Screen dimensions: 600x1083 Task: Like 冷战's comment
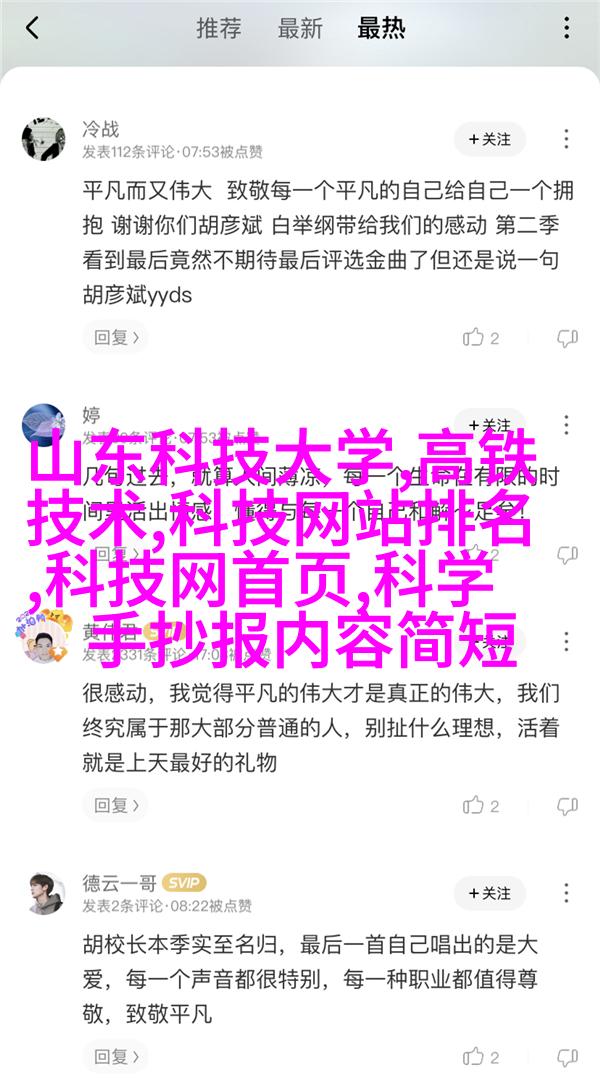pos(481,338)
